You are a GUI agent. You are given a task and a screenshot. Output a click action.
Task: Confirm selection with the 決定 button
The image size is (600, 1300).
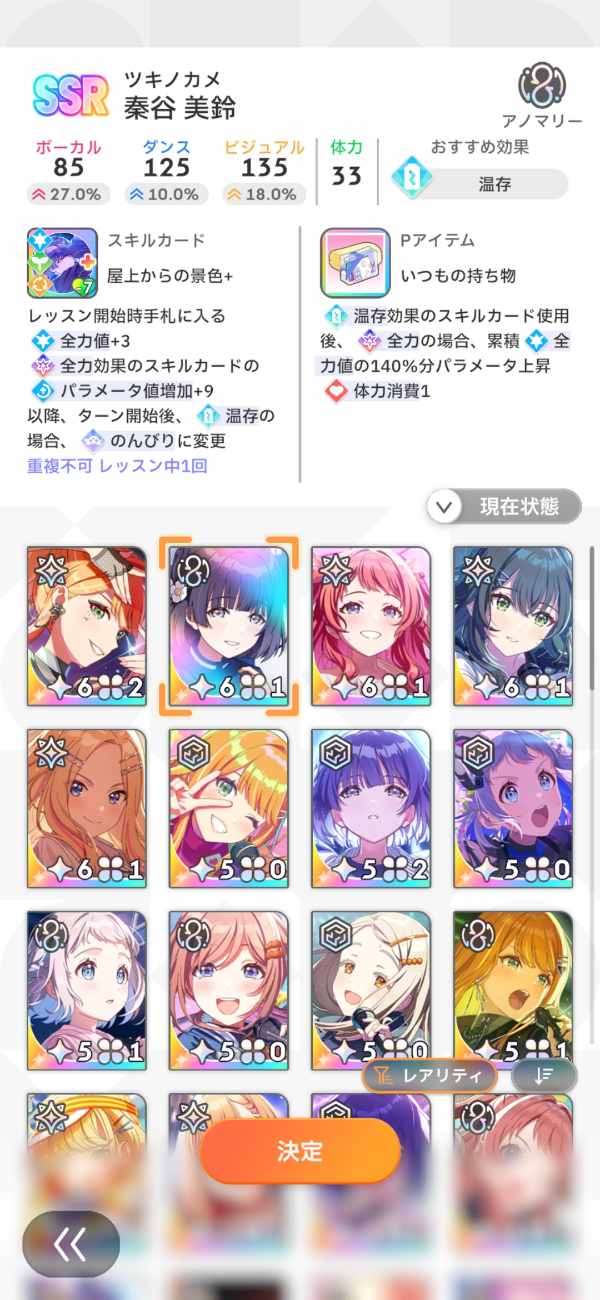pyautogui.click(x=300, y=1151)
